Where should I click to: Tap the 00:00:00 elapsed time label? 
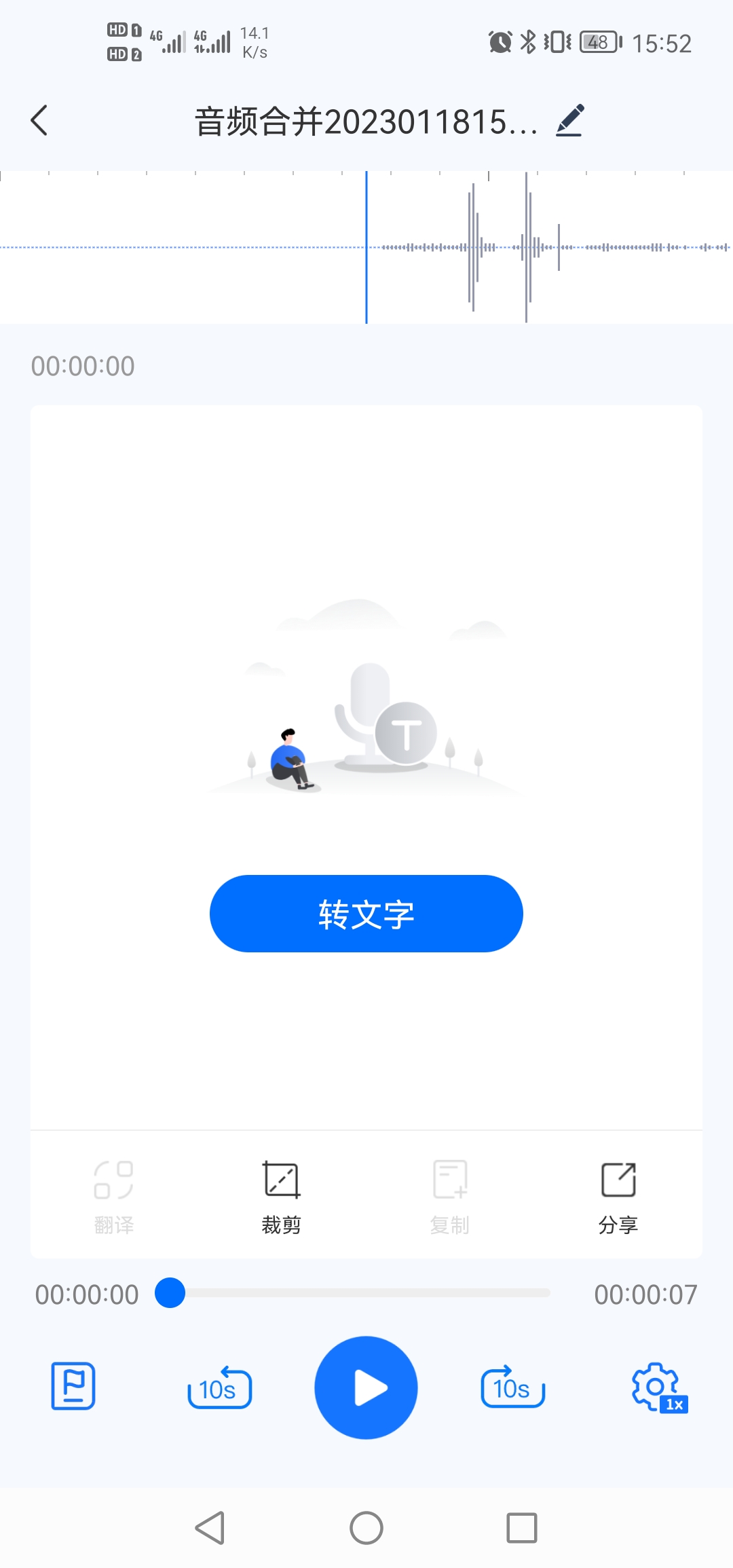(87, 1294)
